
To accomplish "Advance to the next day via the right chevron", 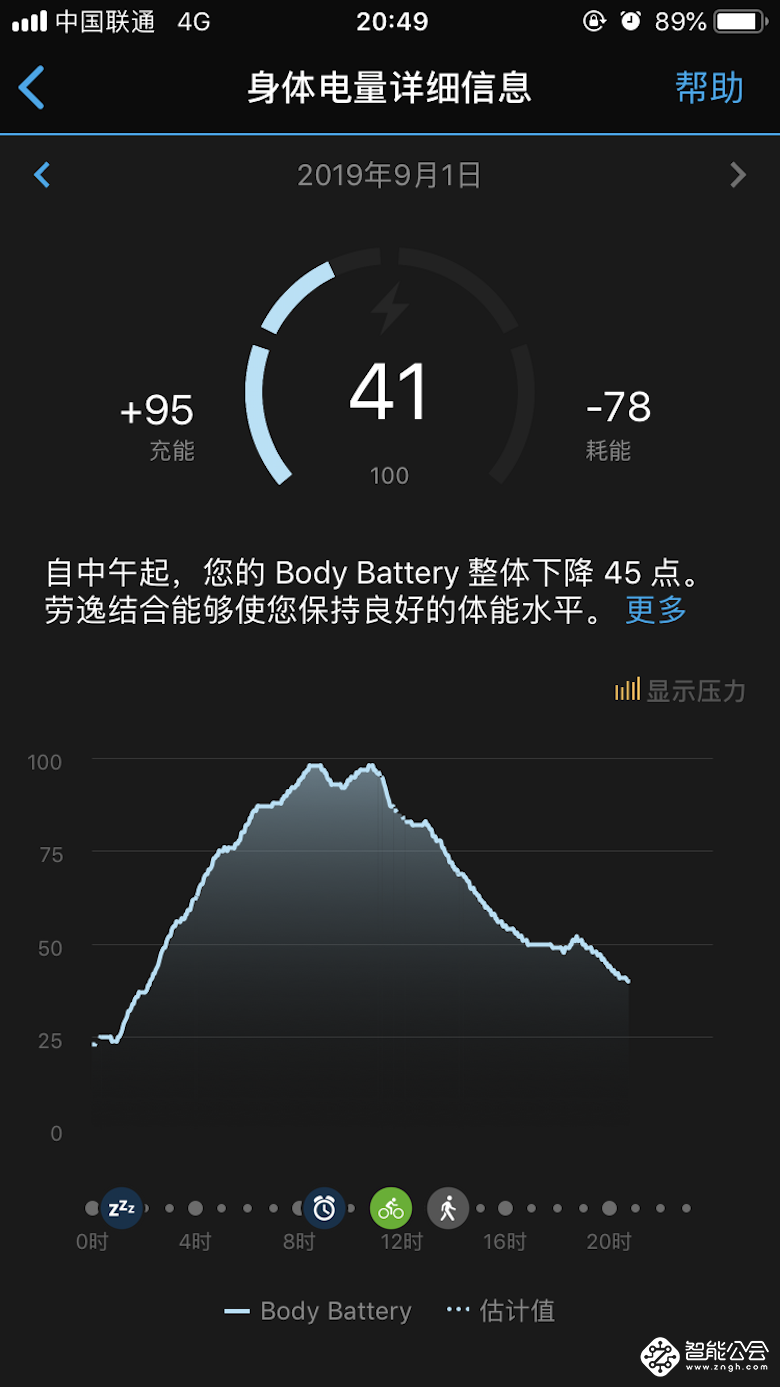I will (x=738, y=174).
